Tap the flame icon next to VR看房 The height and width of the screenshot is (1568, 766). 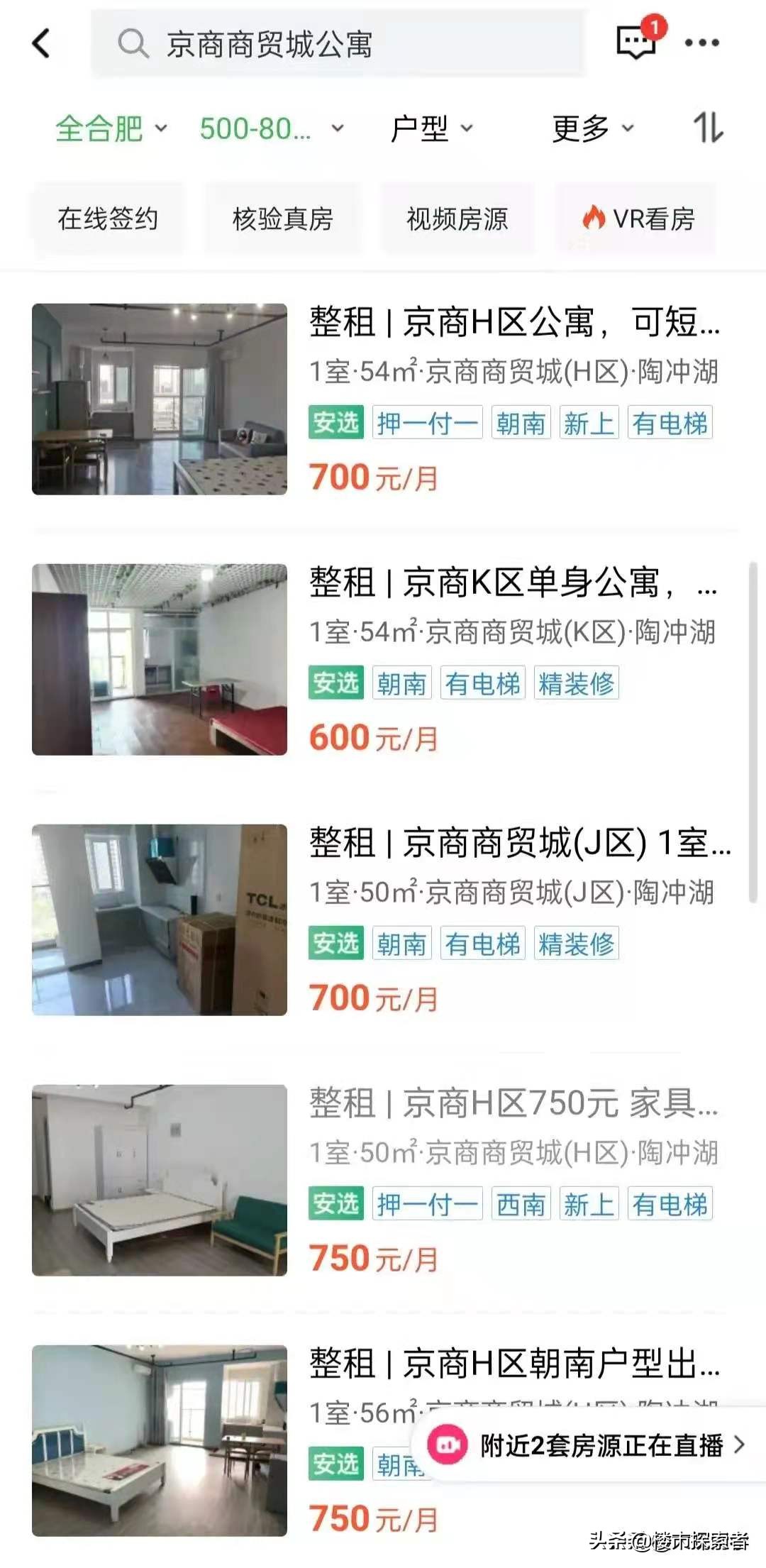click(594, 216)
